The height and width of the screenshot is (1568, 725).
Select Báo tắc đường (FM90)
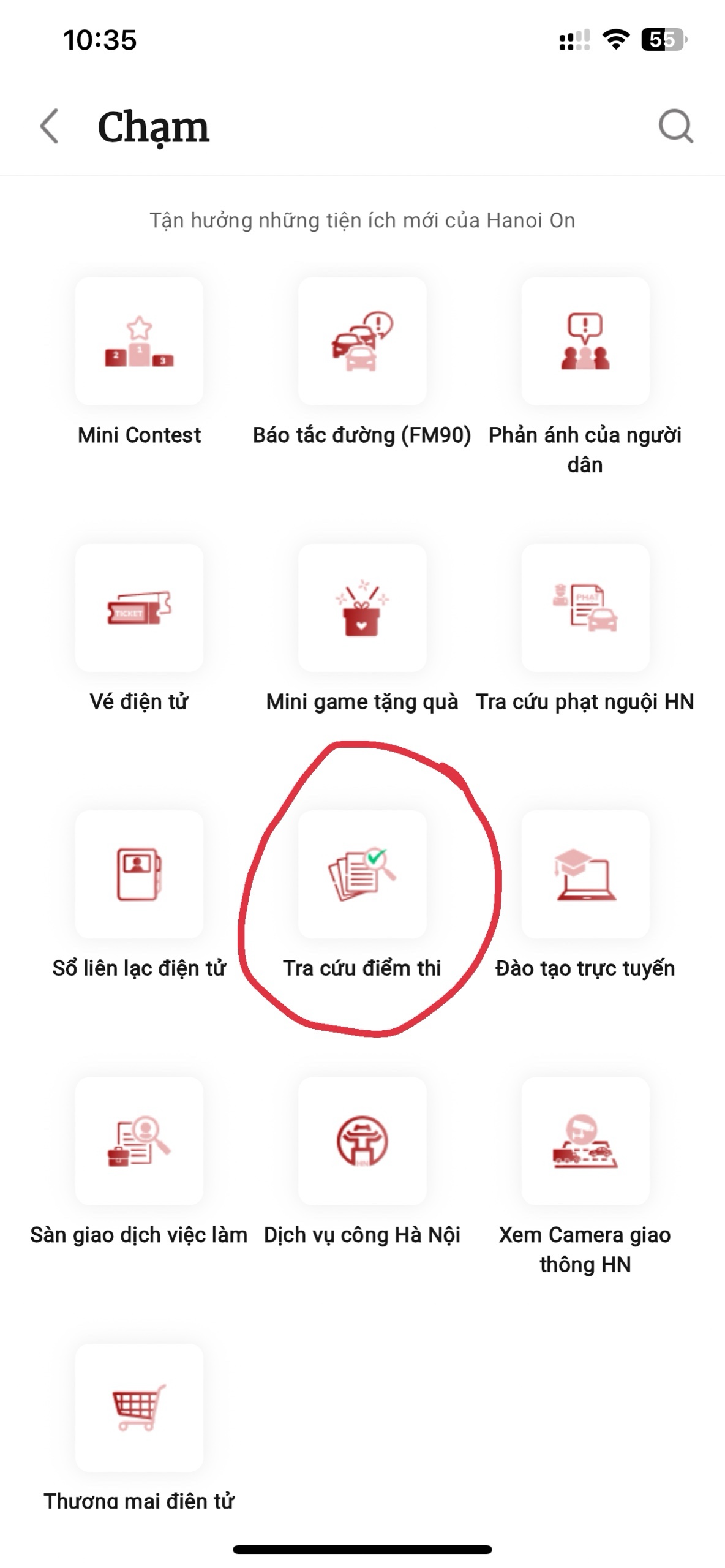[x=362, y=342]
